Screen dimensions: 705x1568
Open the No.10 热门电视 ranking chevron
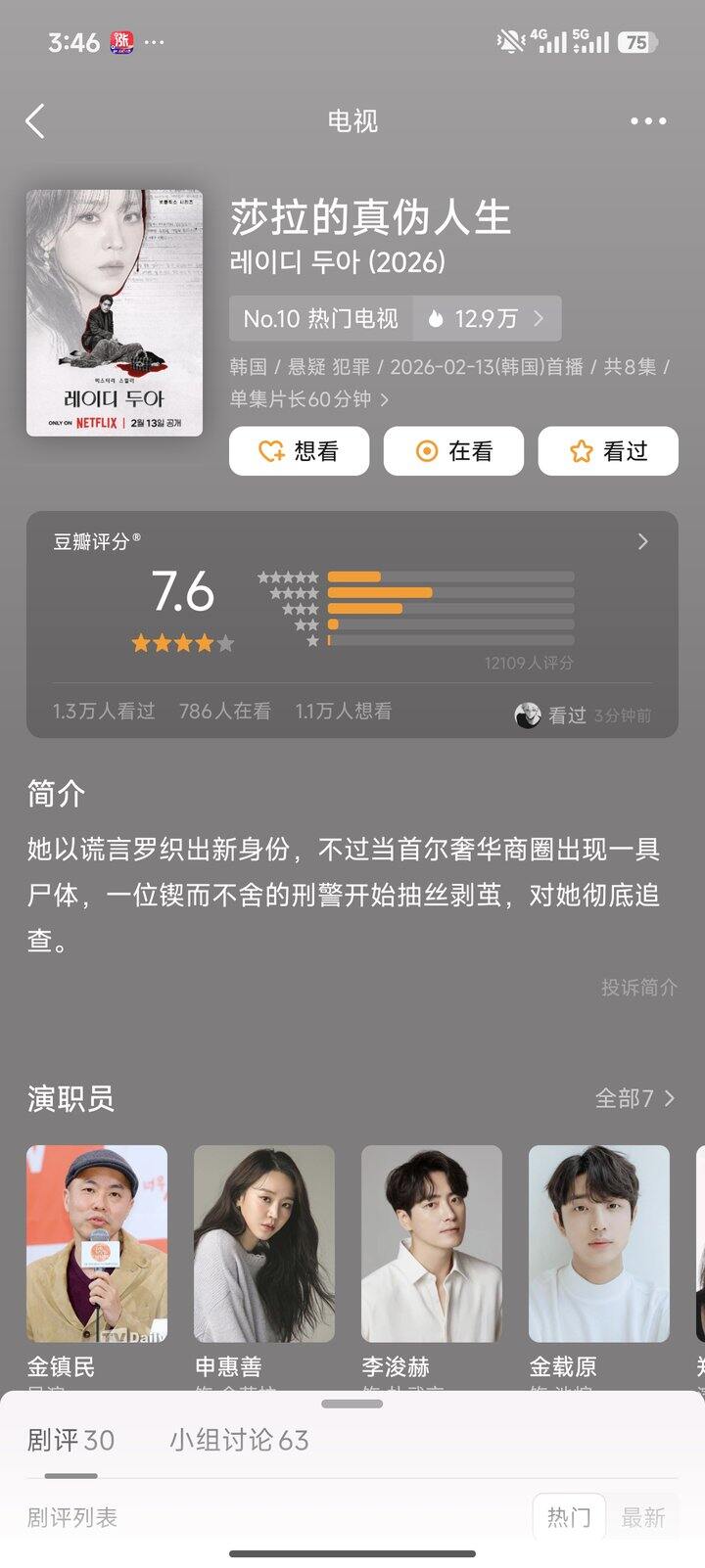[x=538, y=318]
